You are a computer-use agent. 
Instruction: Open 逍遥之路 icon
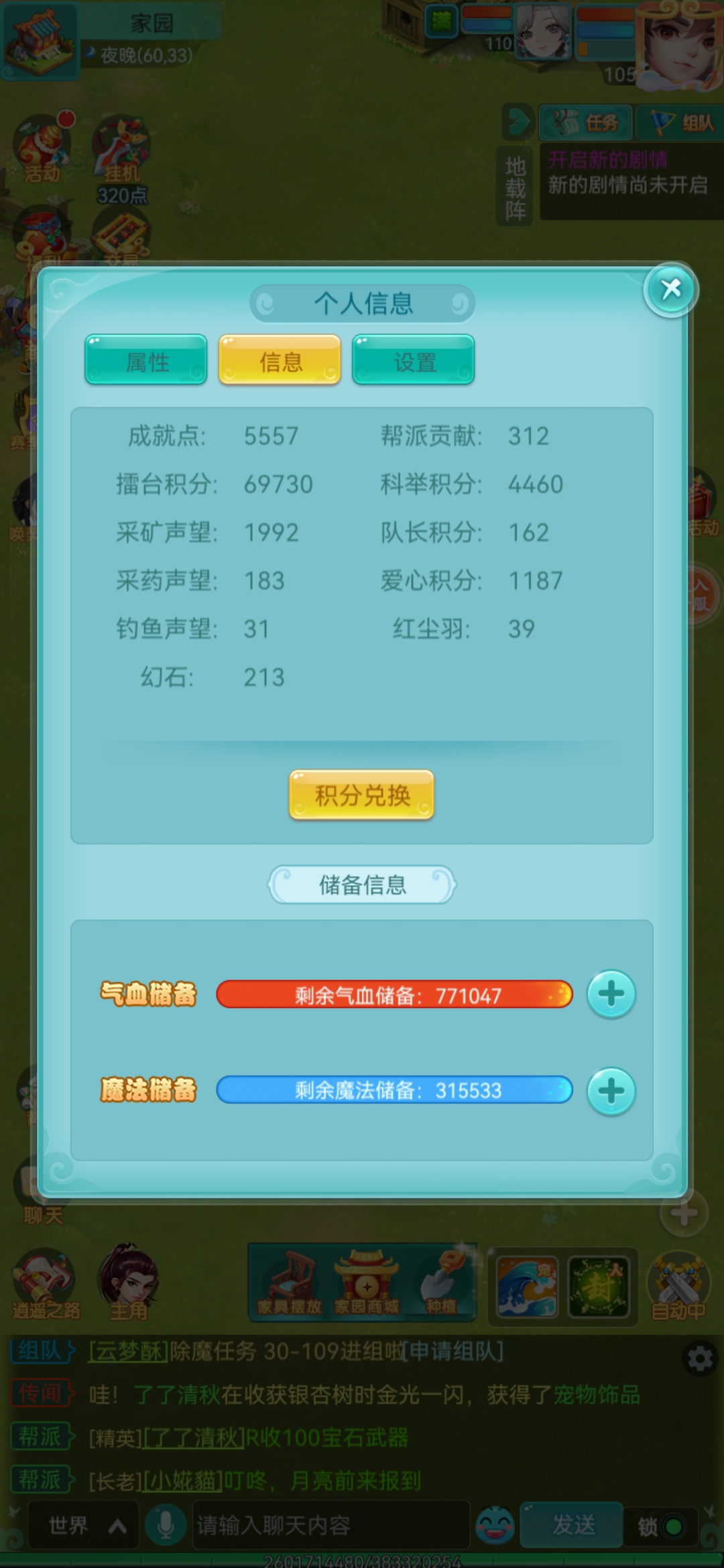(x=46, y=1283)
